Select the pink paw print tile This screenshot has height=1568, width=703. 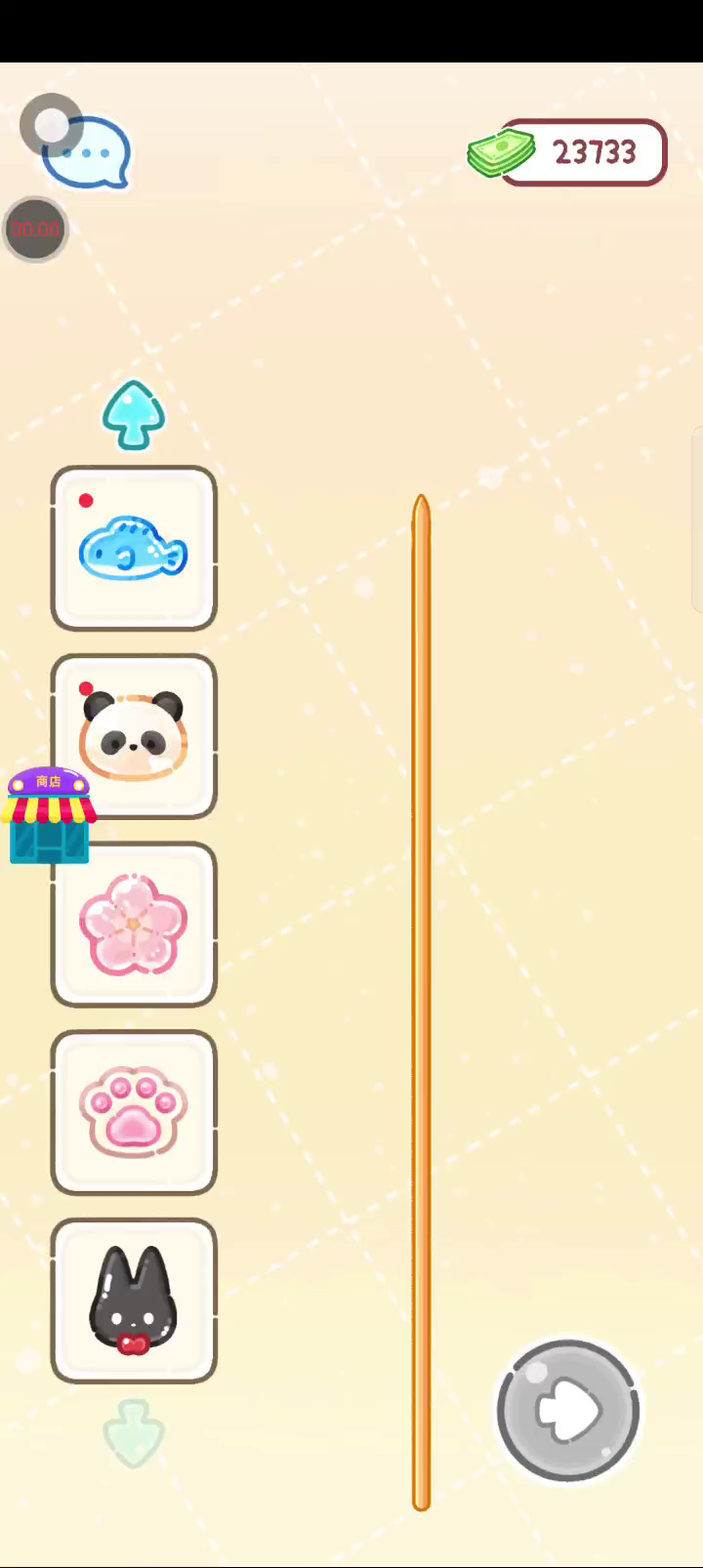tap(134, 1113)
